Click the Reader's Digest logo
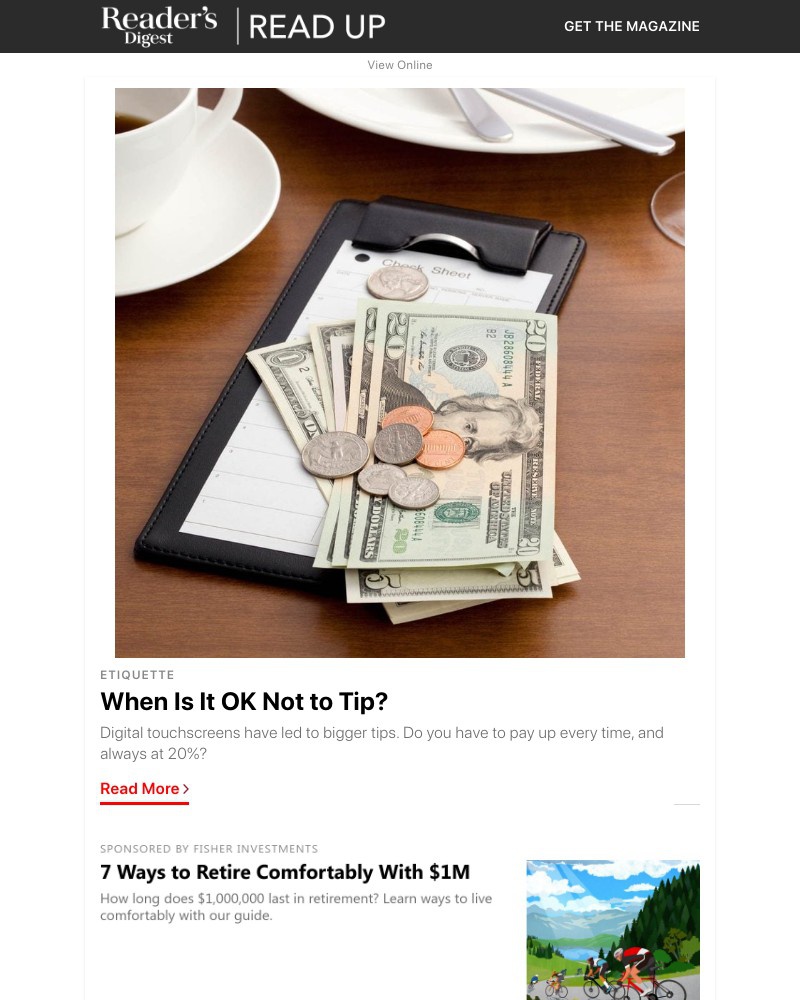Screen dimensions: 800x1000 [158, 26]
